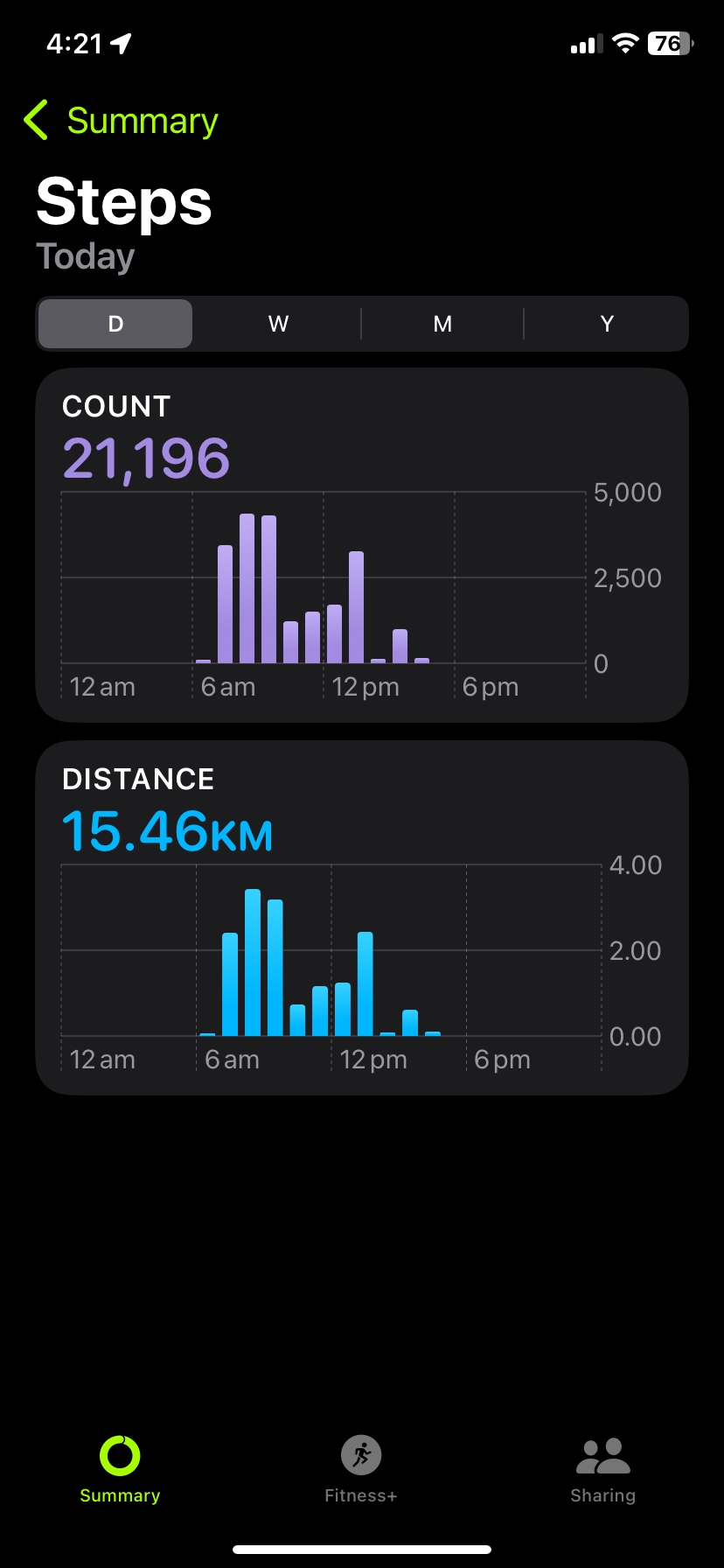The image size is (724, 1568).
Task: Switch to the Y yearly view
Action: tap(607, 324)
